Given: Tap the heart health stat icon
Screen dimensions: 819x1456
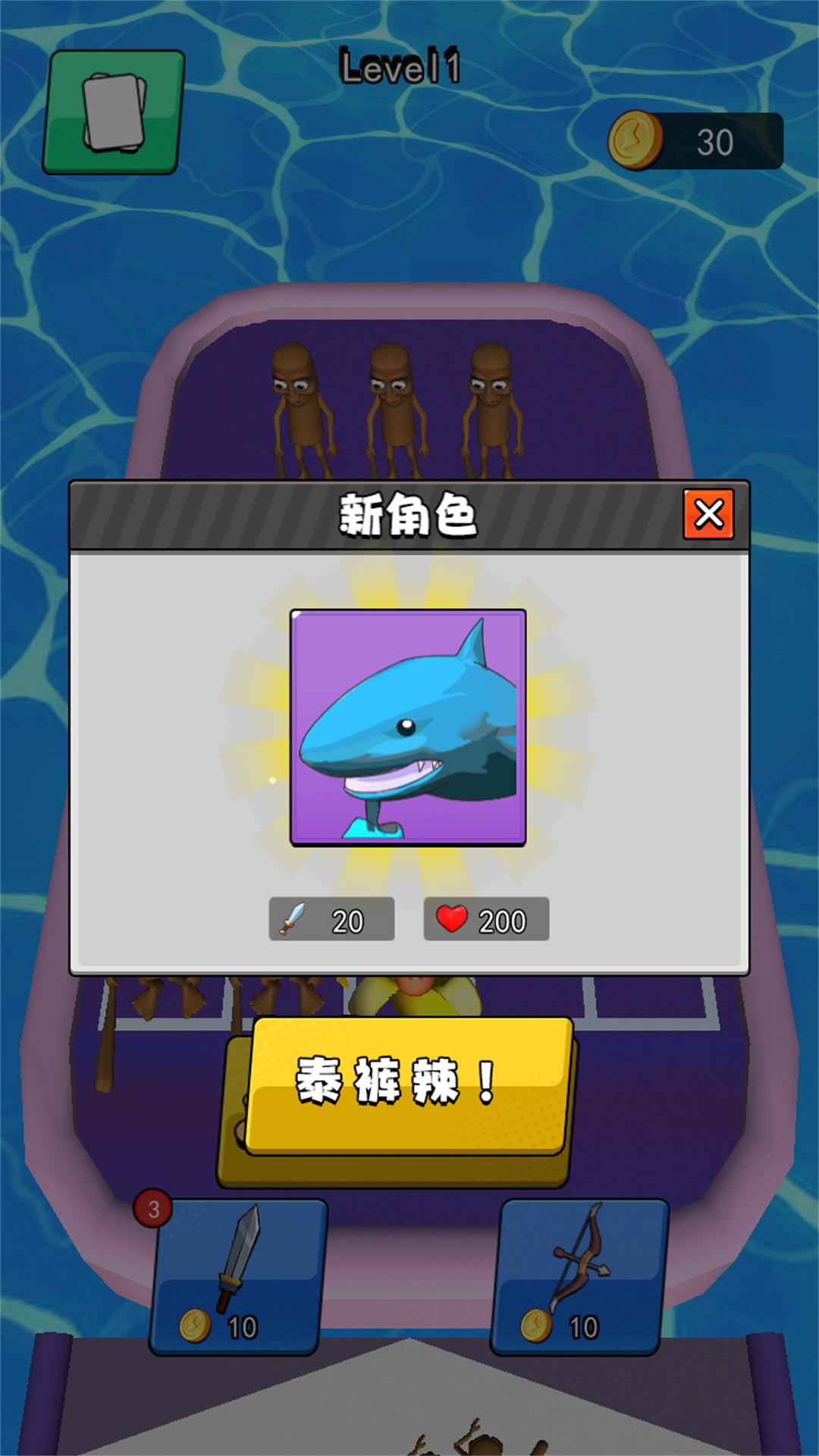Looking at the screenshot, I should (451, 918).
